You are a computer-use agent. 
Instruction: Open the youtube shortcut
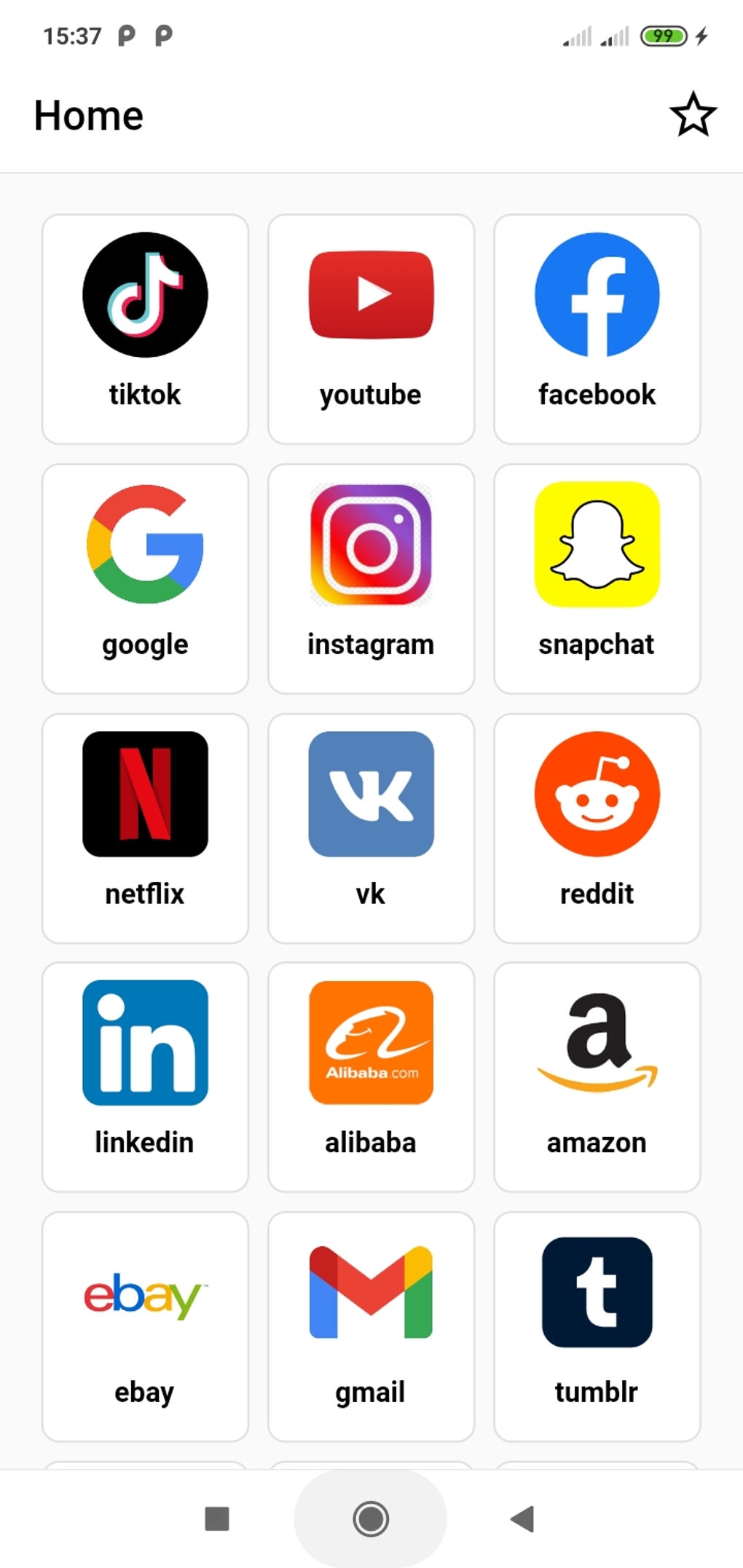point(371,328)
